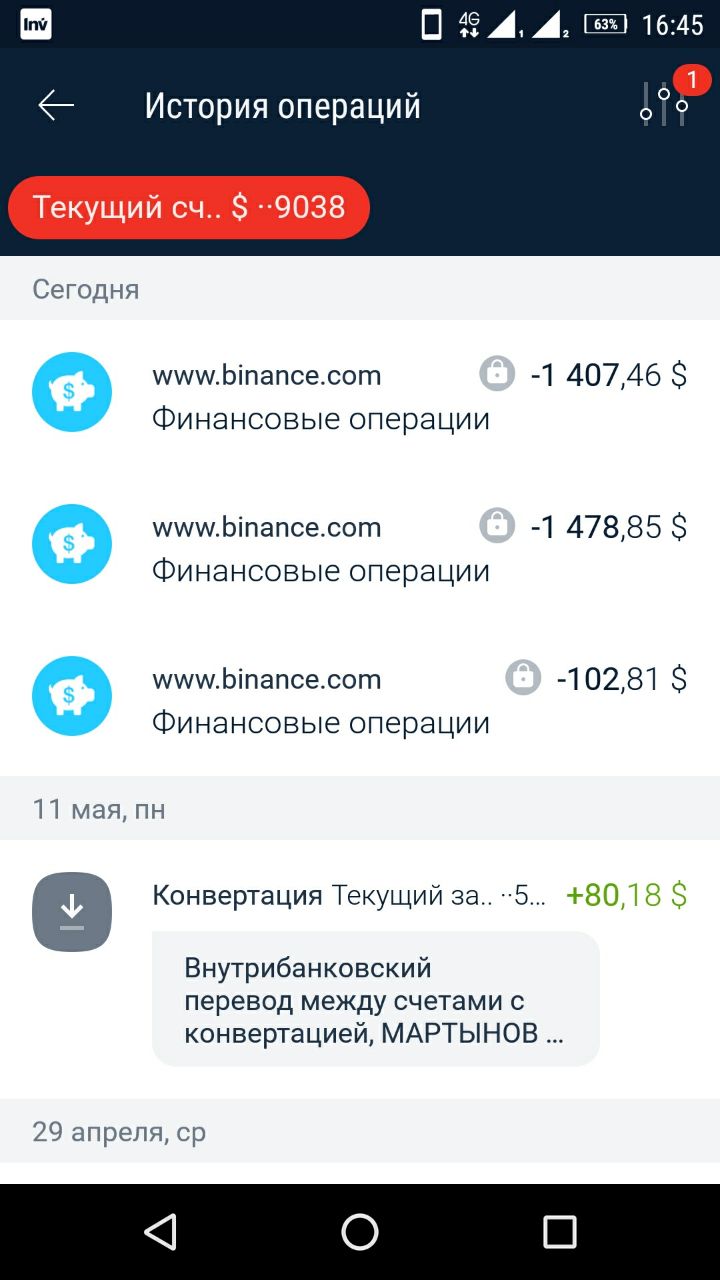Open the filter settings icon
720x1280 pixels.
[666, 102]
